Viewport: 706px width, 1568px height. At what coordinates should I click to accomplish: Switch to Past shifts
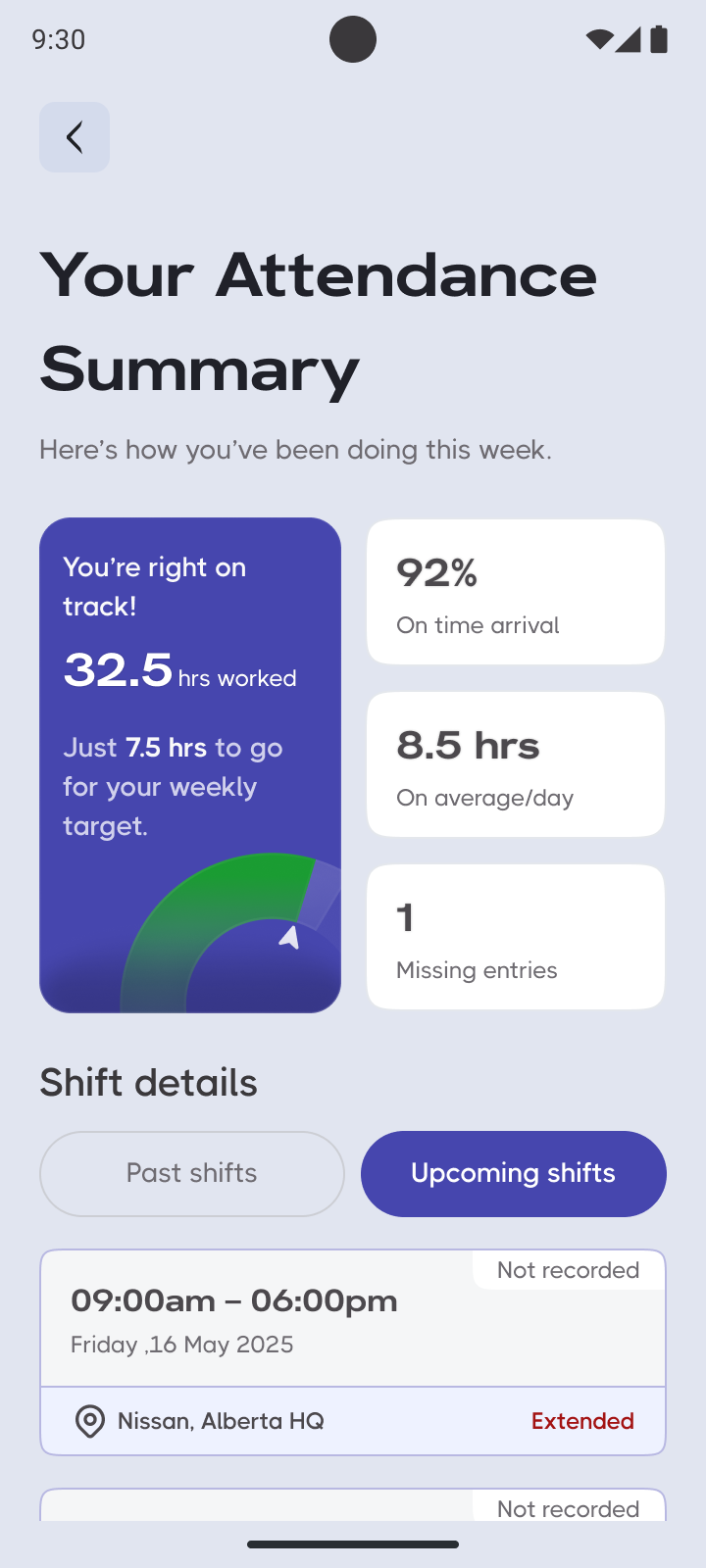coord(192,1173)
